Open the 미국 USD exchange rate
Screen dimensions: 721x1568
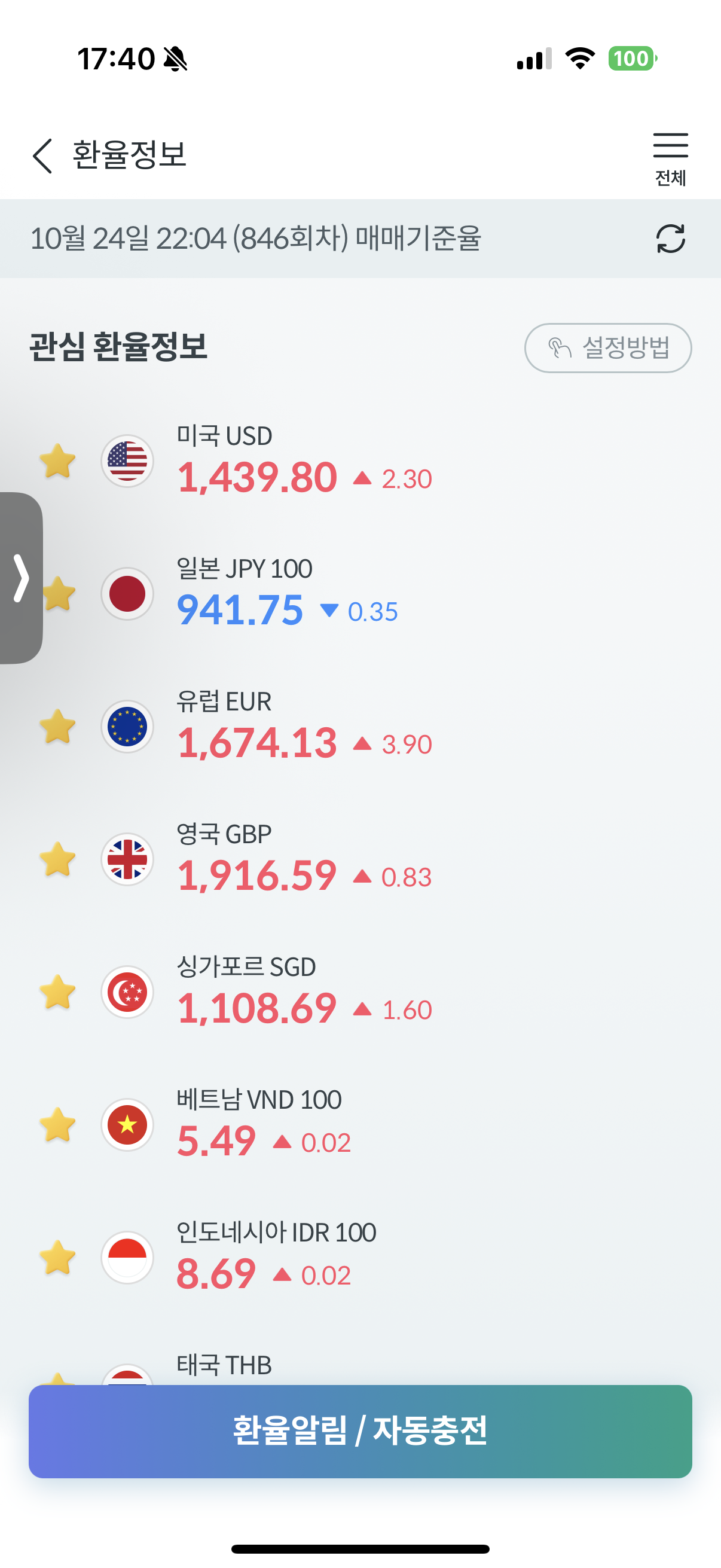click(304, 463)
